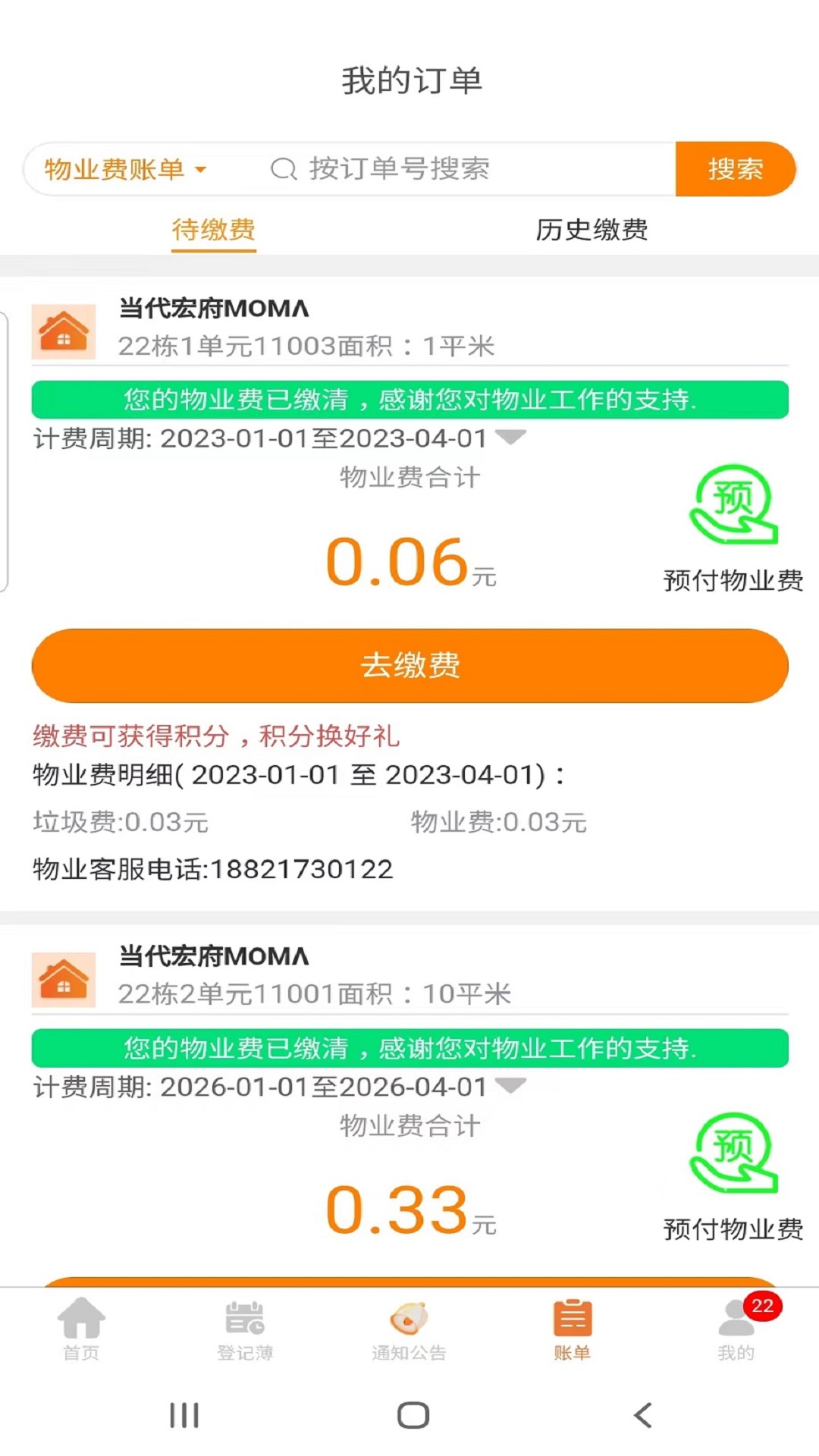Open the 物业费账单 dropdown
Screen dimensions: 819x1456
pos(125,168)
